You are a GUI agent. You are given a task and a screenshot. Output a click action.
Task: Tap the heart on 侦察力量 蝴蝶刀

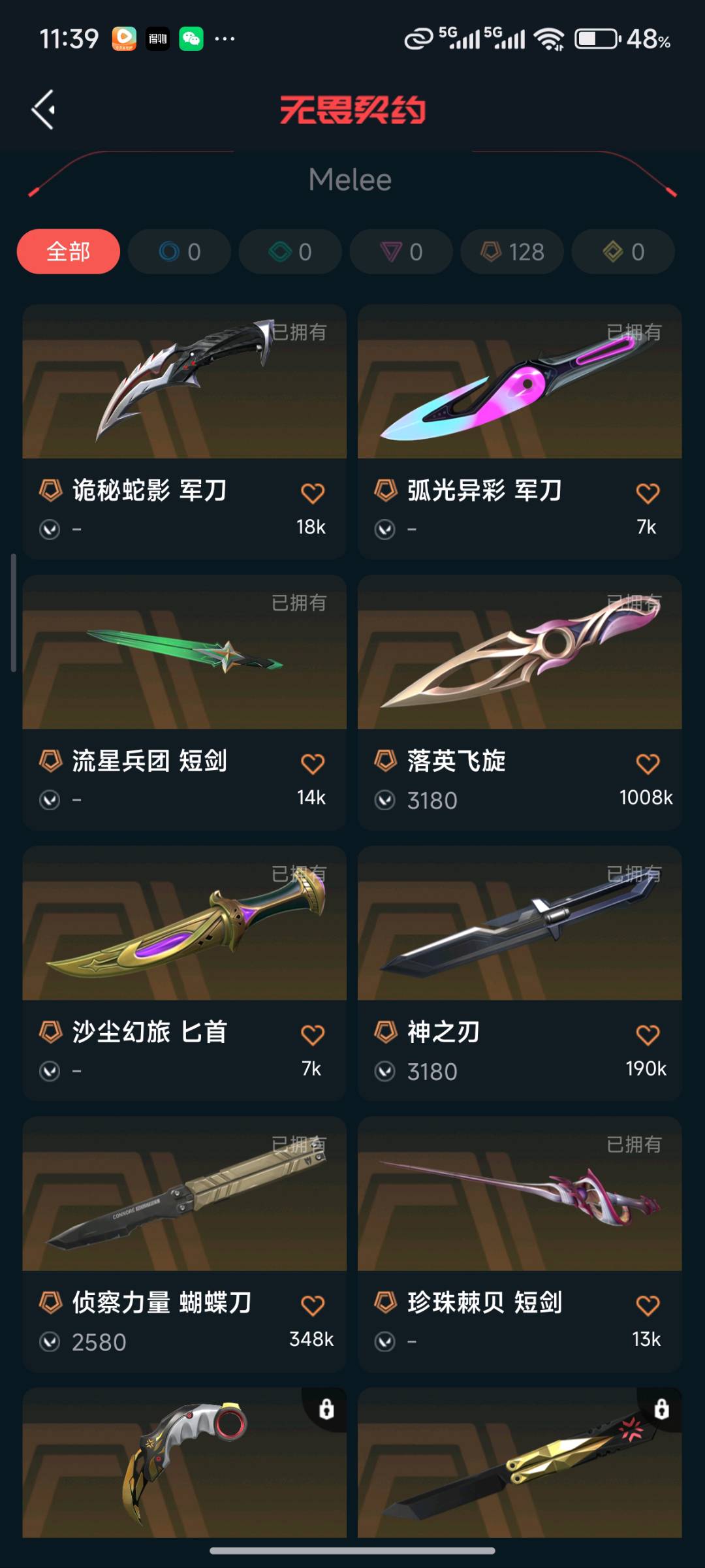coord(313,1305)
